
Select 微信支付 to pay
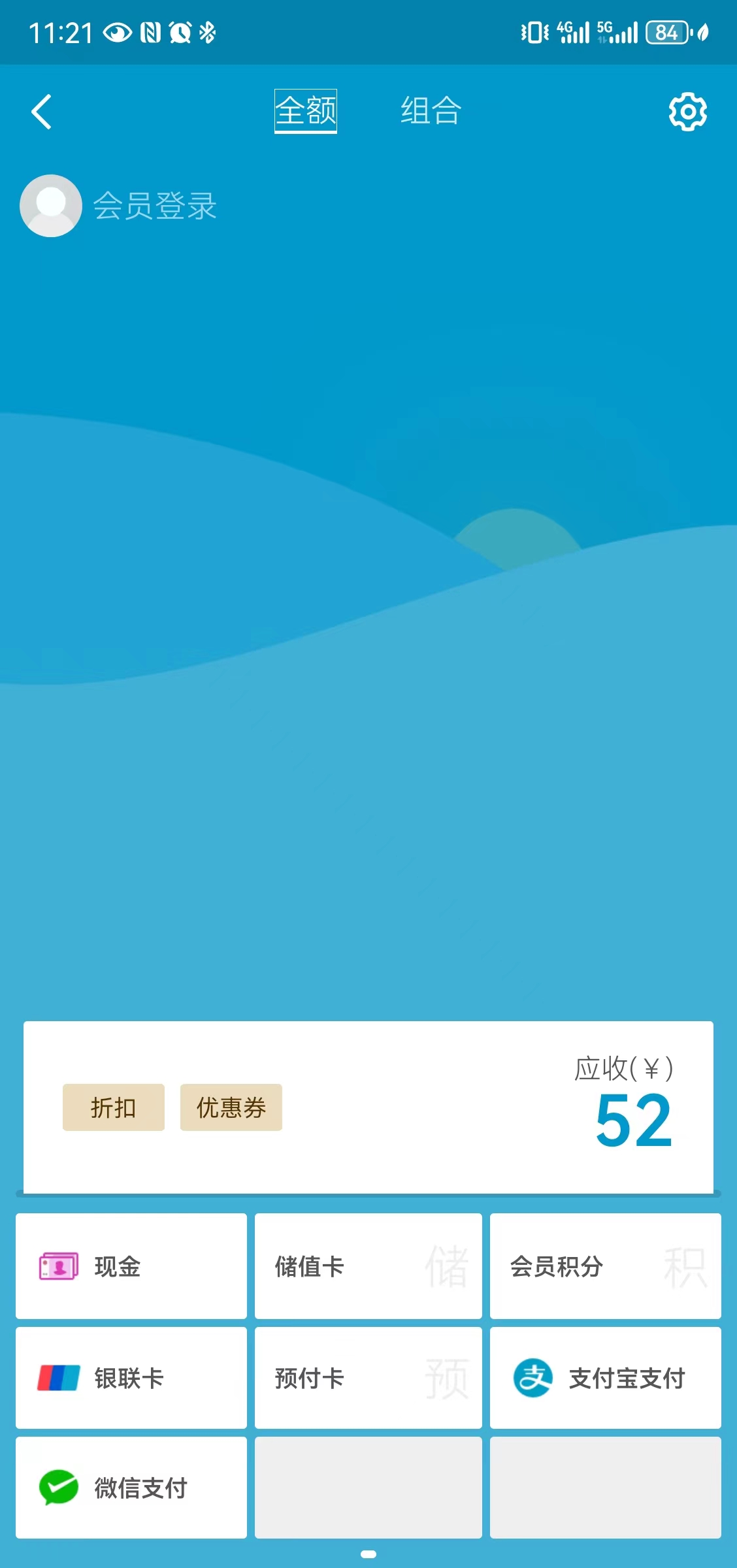pos(131,1488)
